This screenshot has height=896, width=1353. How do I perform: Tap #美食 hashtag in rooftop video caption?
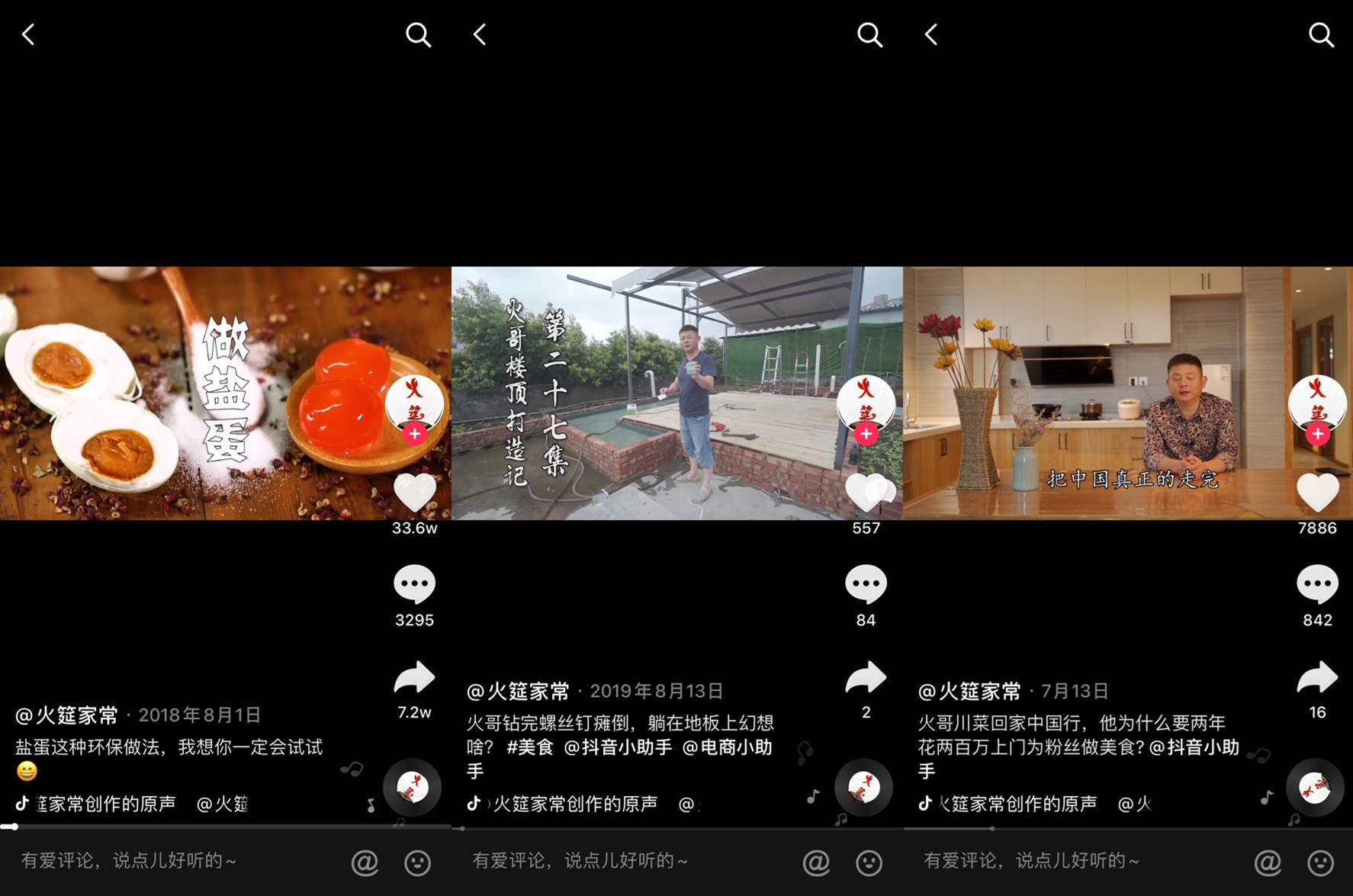tap(530, 747)
